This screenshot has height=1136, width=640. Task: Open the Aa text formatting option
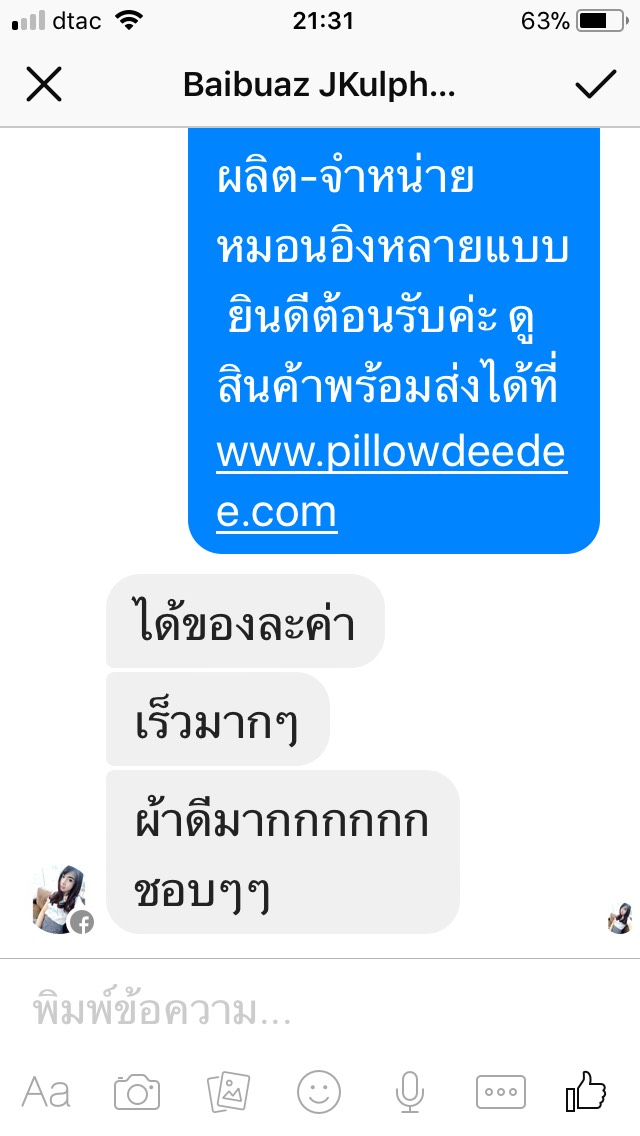[x=46, y=1092]
